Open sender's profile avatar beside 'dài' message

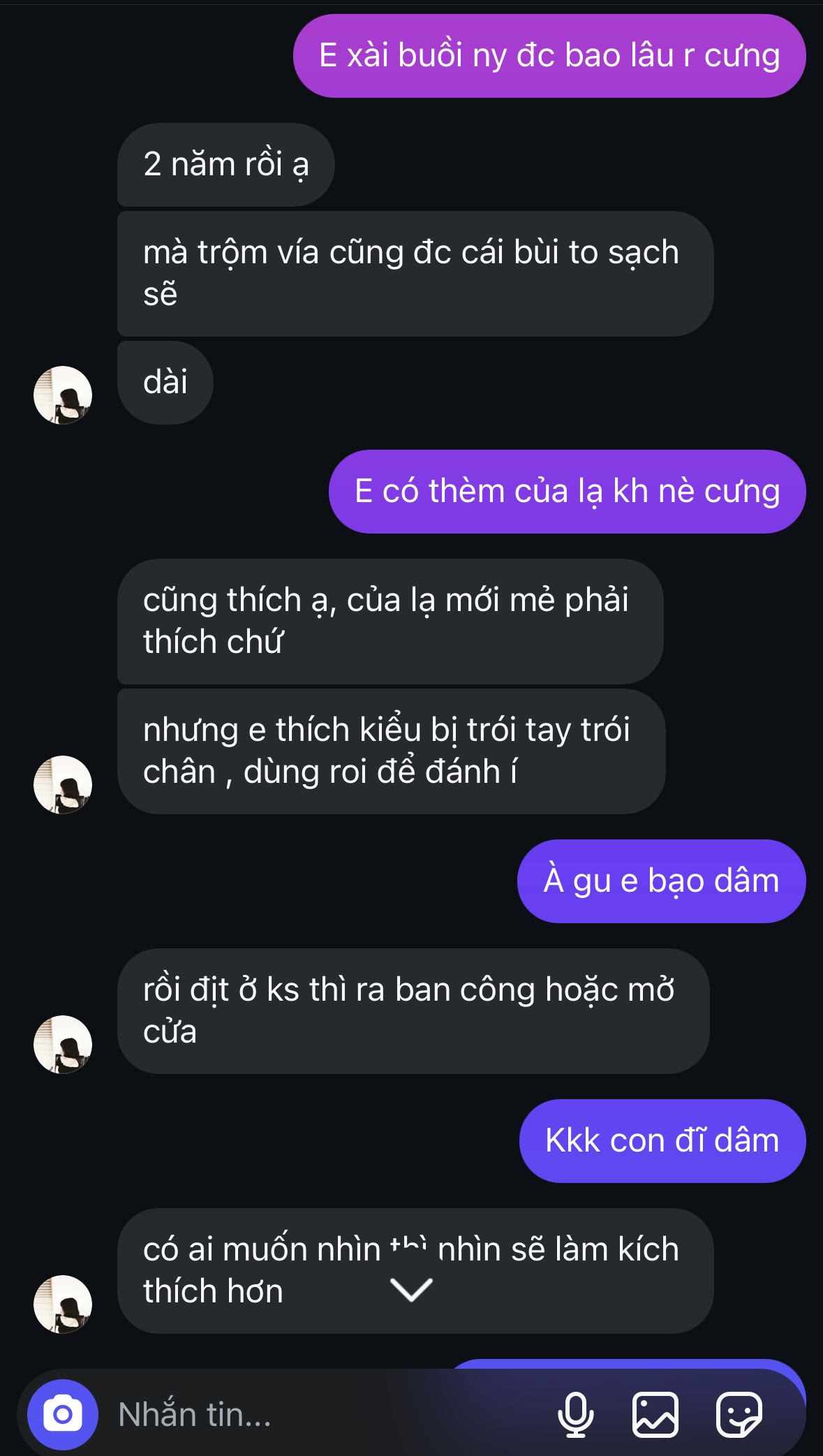[x=63, y=395]
